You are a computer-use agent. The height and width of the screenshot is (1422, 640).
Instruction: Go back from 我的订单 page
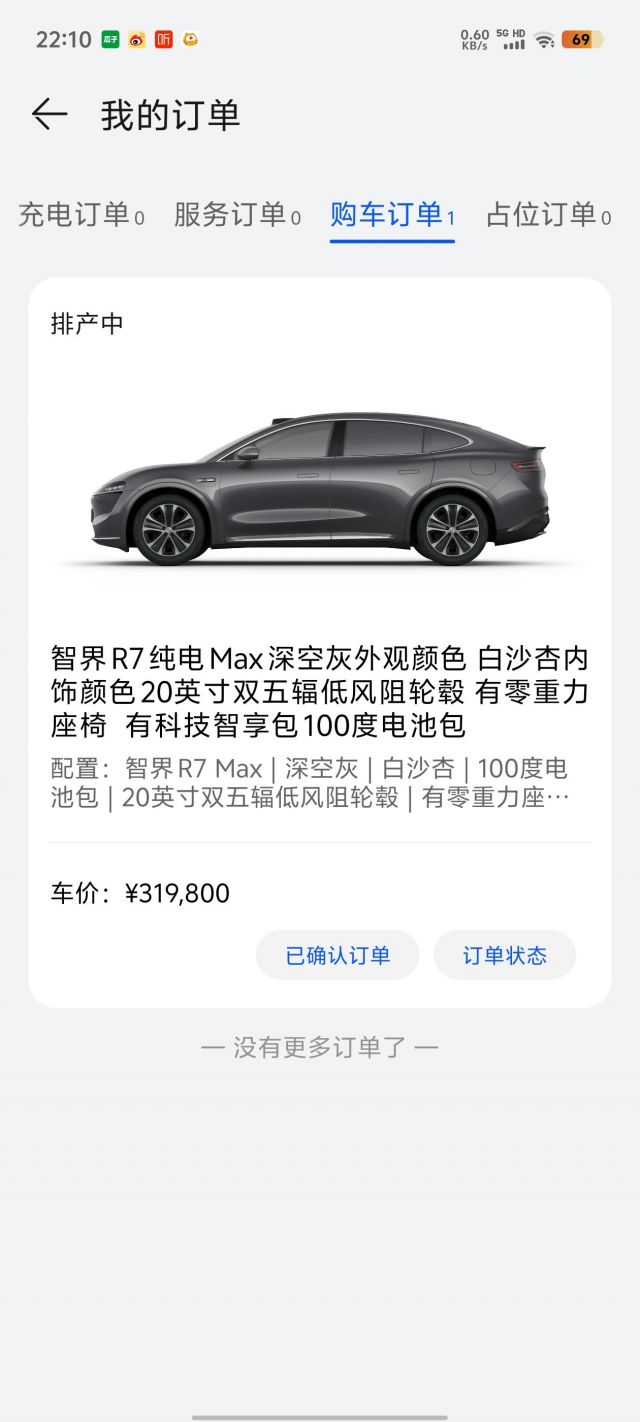[x=49, y=115]
